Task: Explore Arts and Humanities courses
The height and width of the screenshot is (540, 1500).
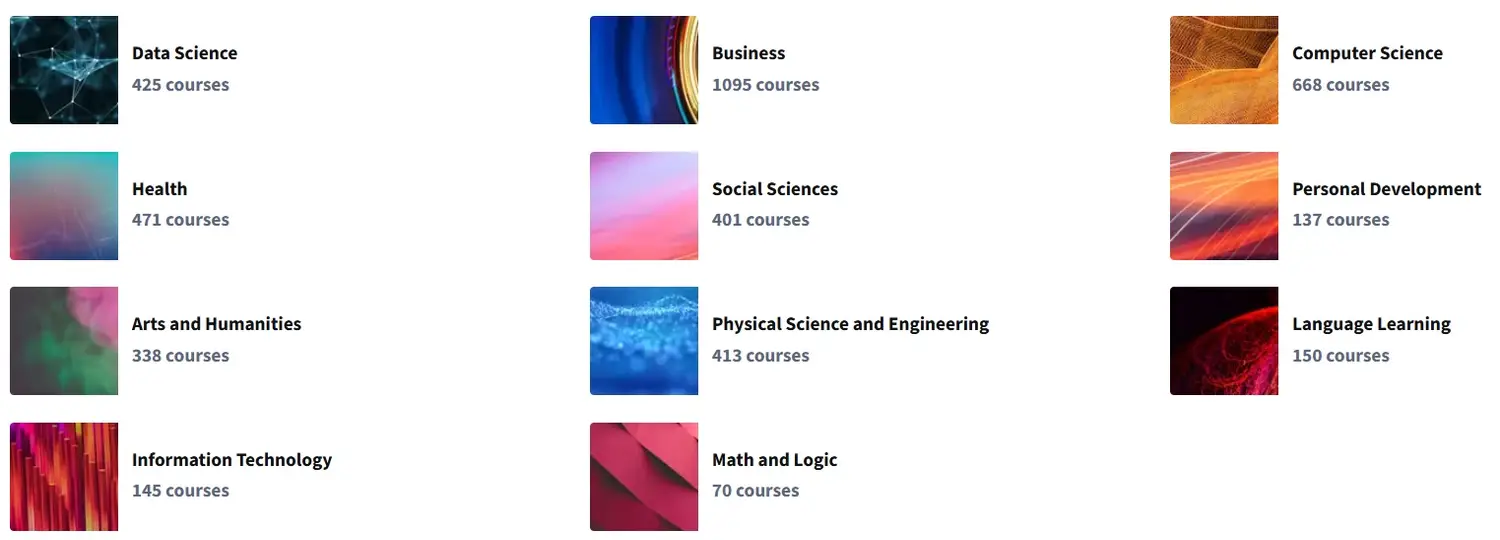Action: (x=216, y=324)
